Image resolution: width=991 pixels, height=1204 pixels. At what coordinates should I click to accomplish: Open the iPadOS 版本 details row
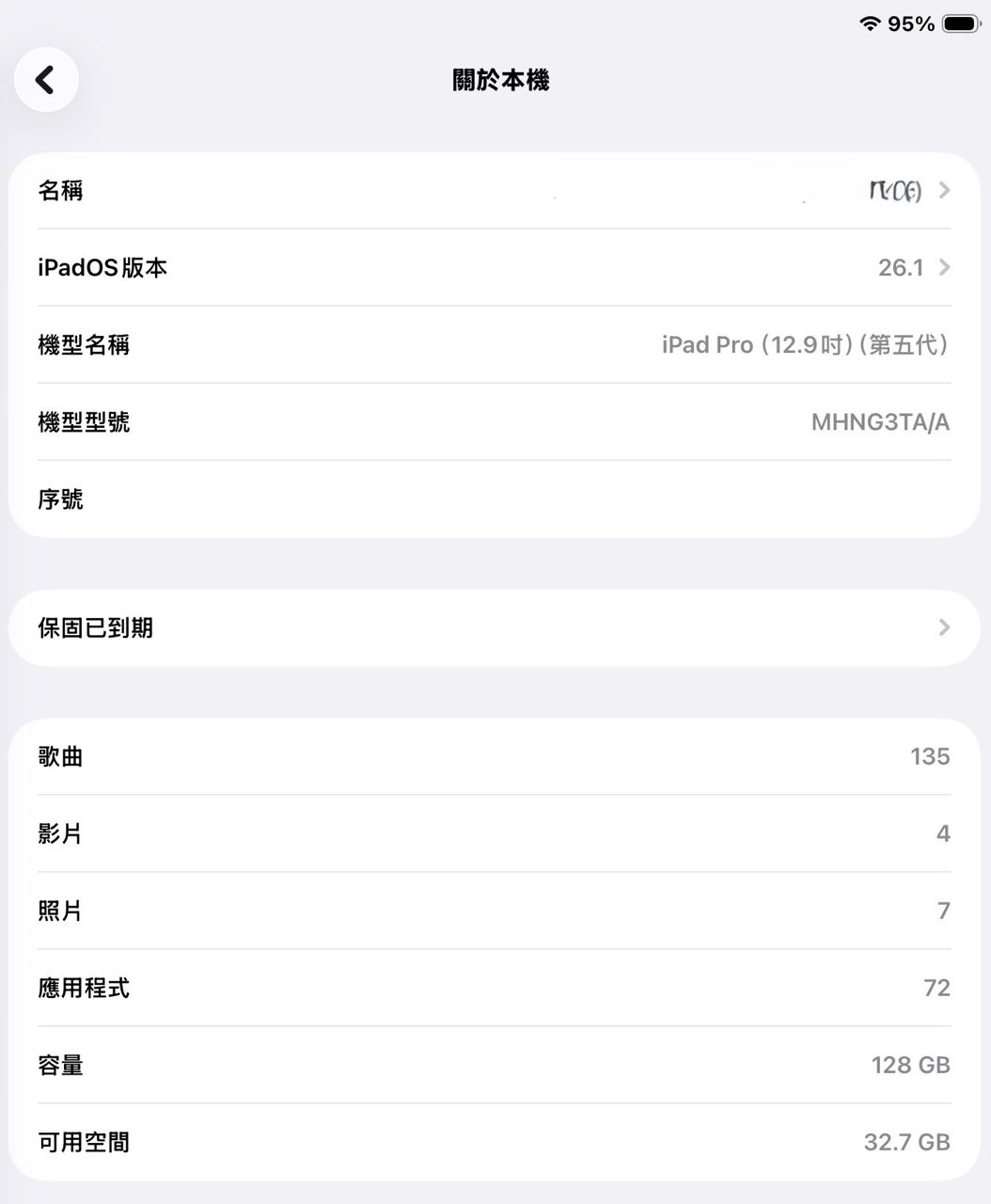495,268
